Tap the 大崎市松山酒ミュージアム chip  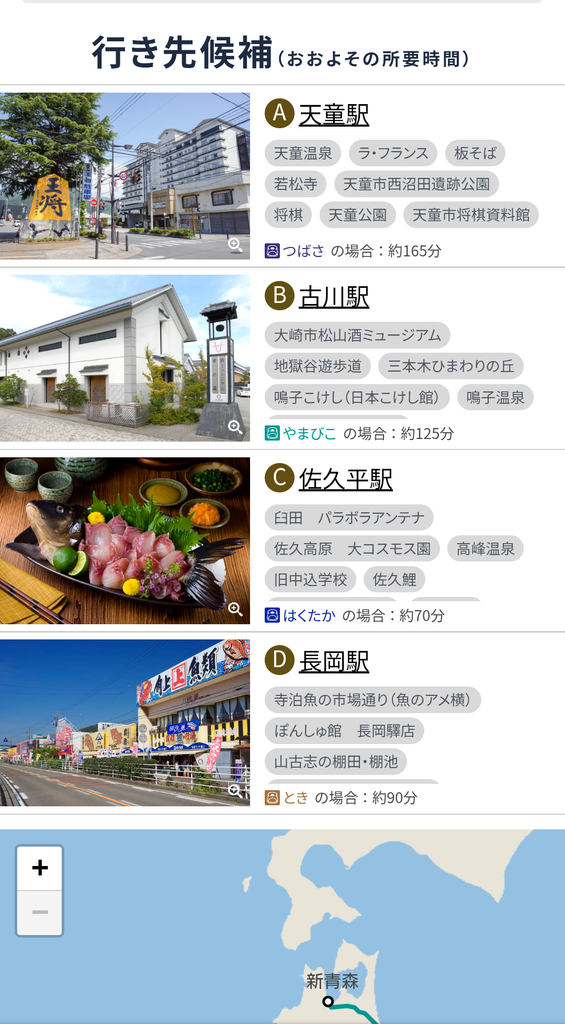pyautogui.click(x=357, y=336)
